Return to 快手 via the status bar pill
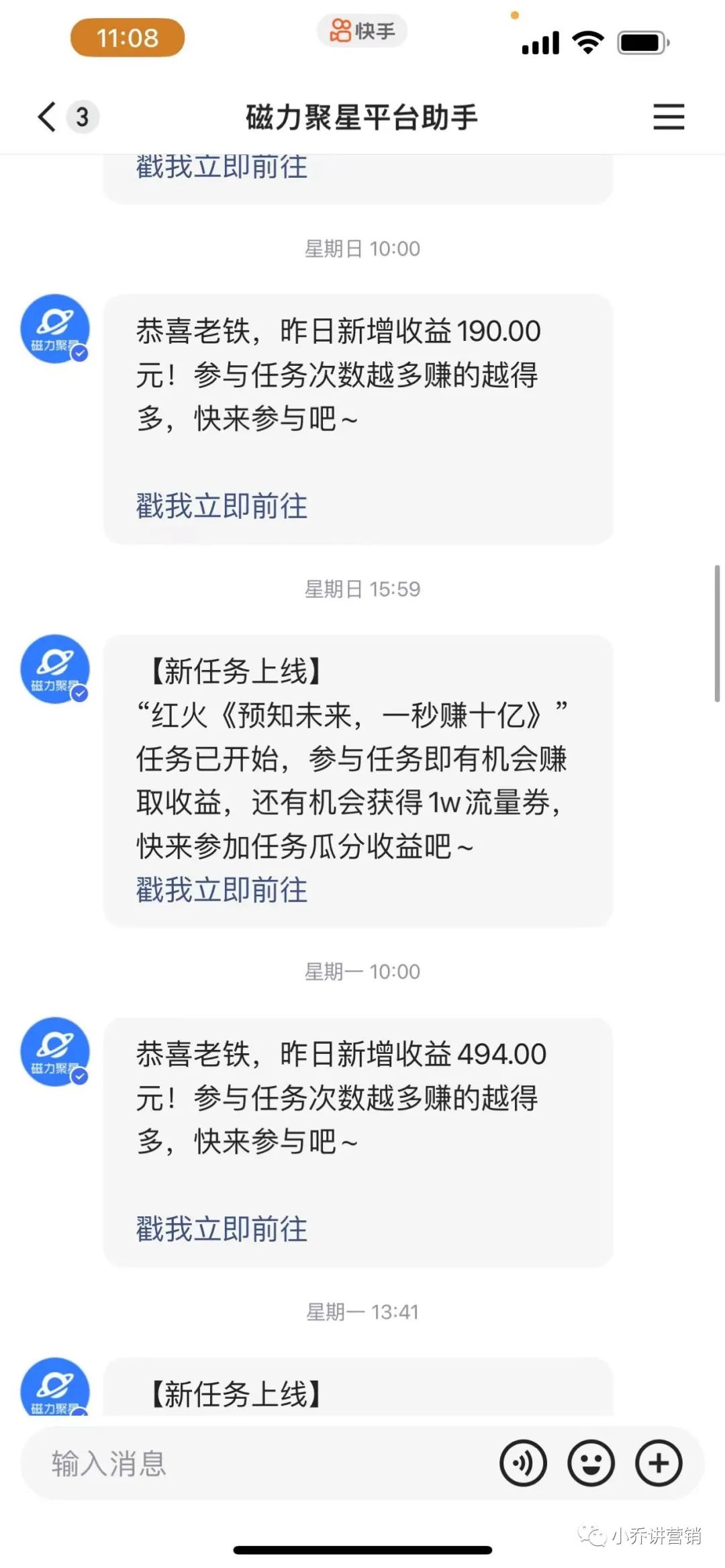725x1568 pixels. [362, 31]
